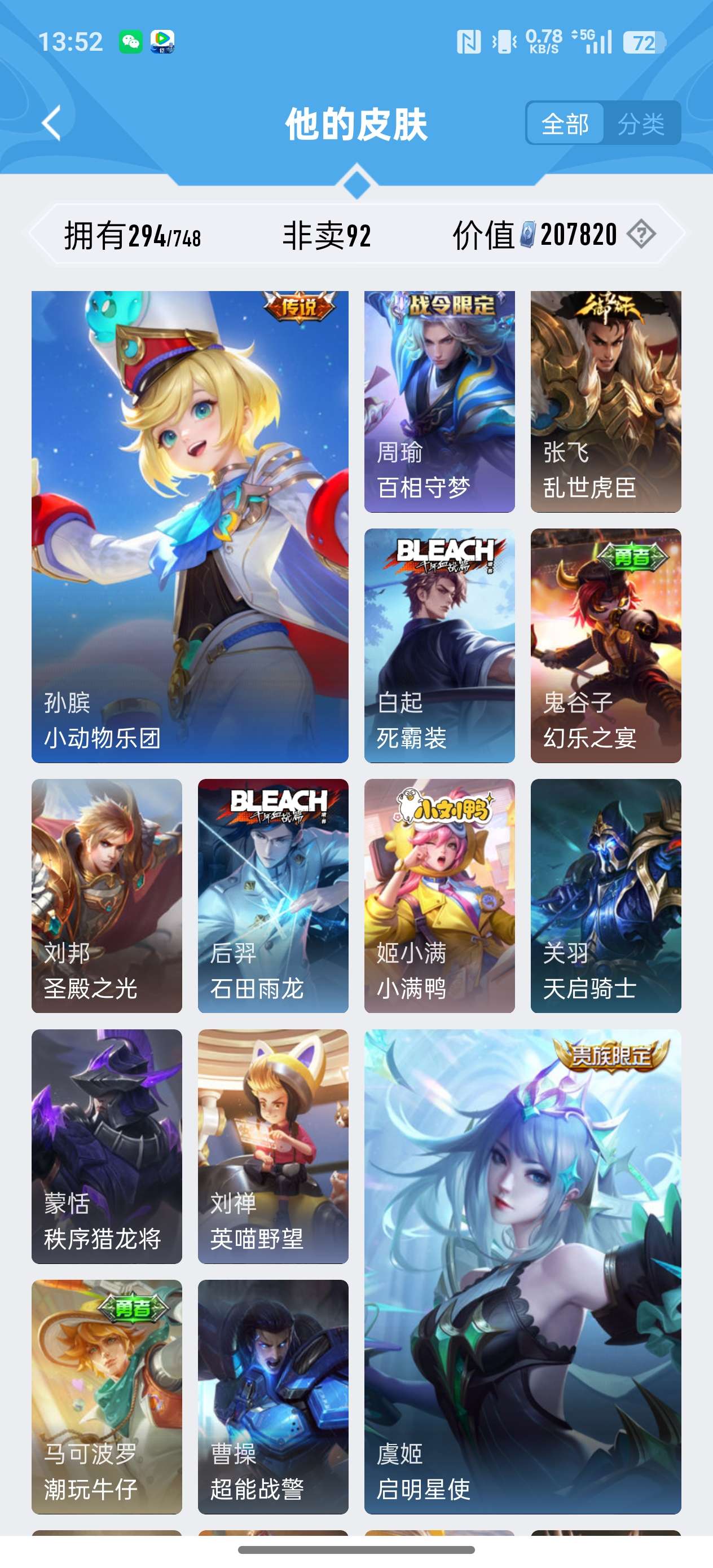Open 孙膑 小动物乐团 skin card
This screenshot has width=713, height=1568.
(x=190, y=527)
